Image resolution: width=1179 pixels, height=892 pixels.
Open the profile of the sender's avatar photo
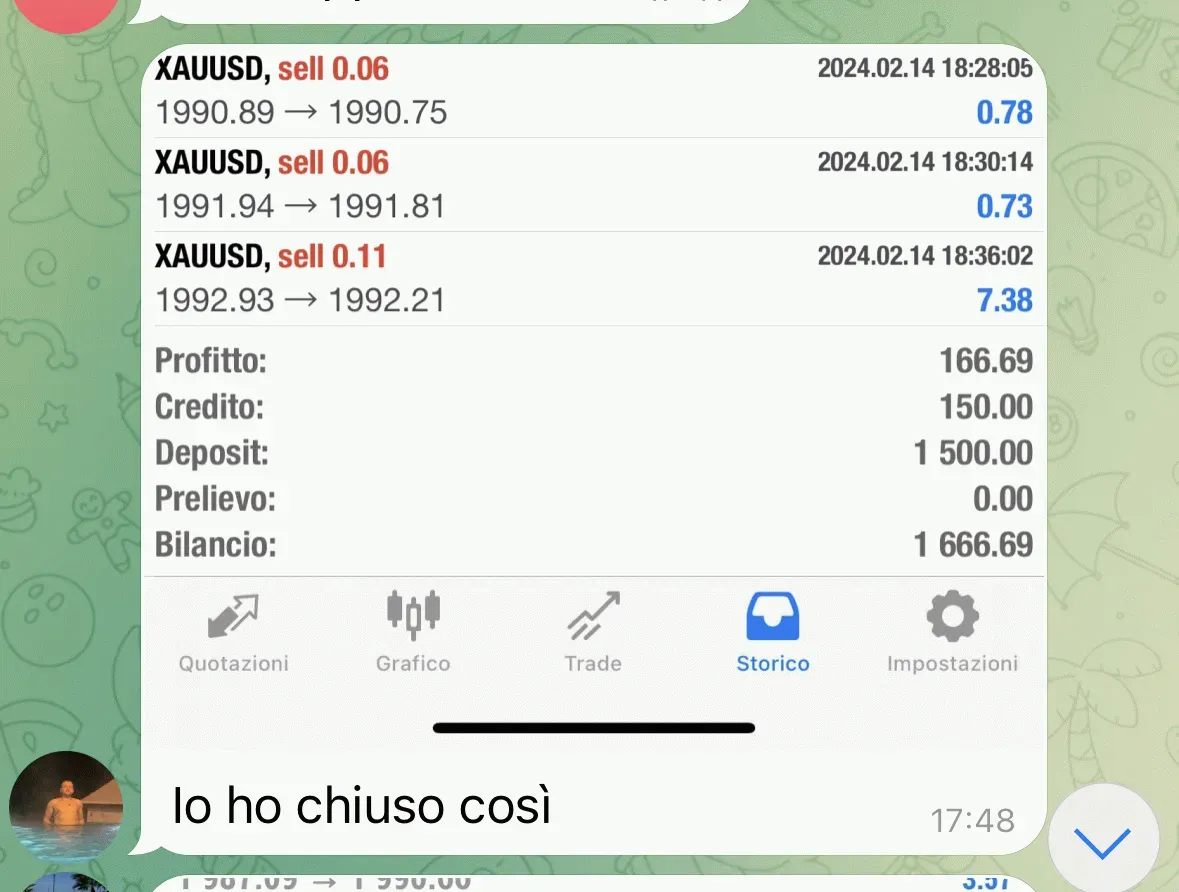pyautogui.click(x=66, y=806)
